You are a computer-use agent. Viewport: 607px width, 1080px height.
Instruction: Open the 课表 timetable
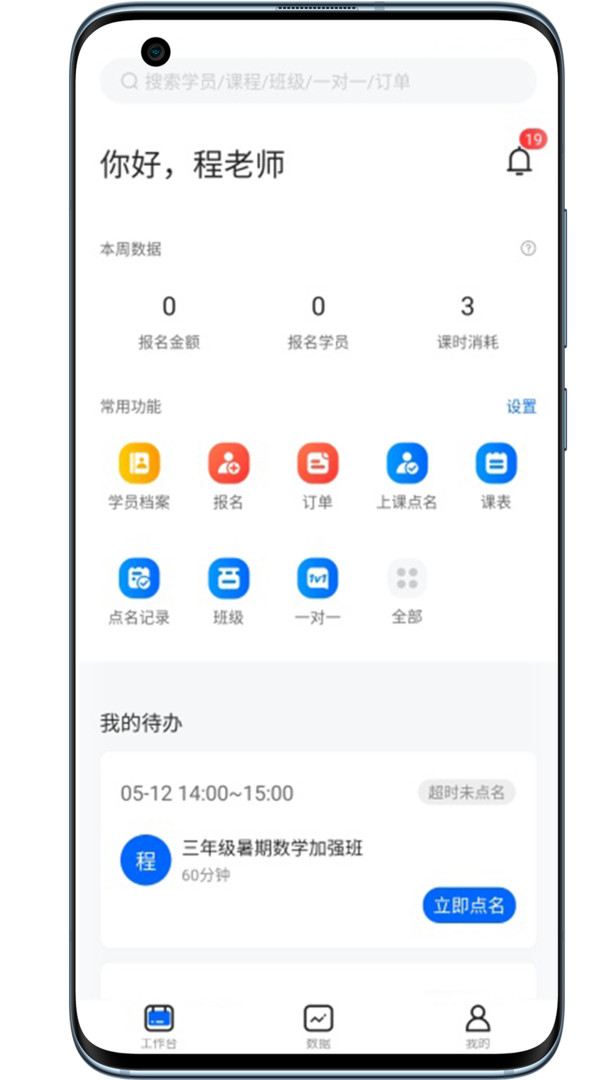click(496, 476)
